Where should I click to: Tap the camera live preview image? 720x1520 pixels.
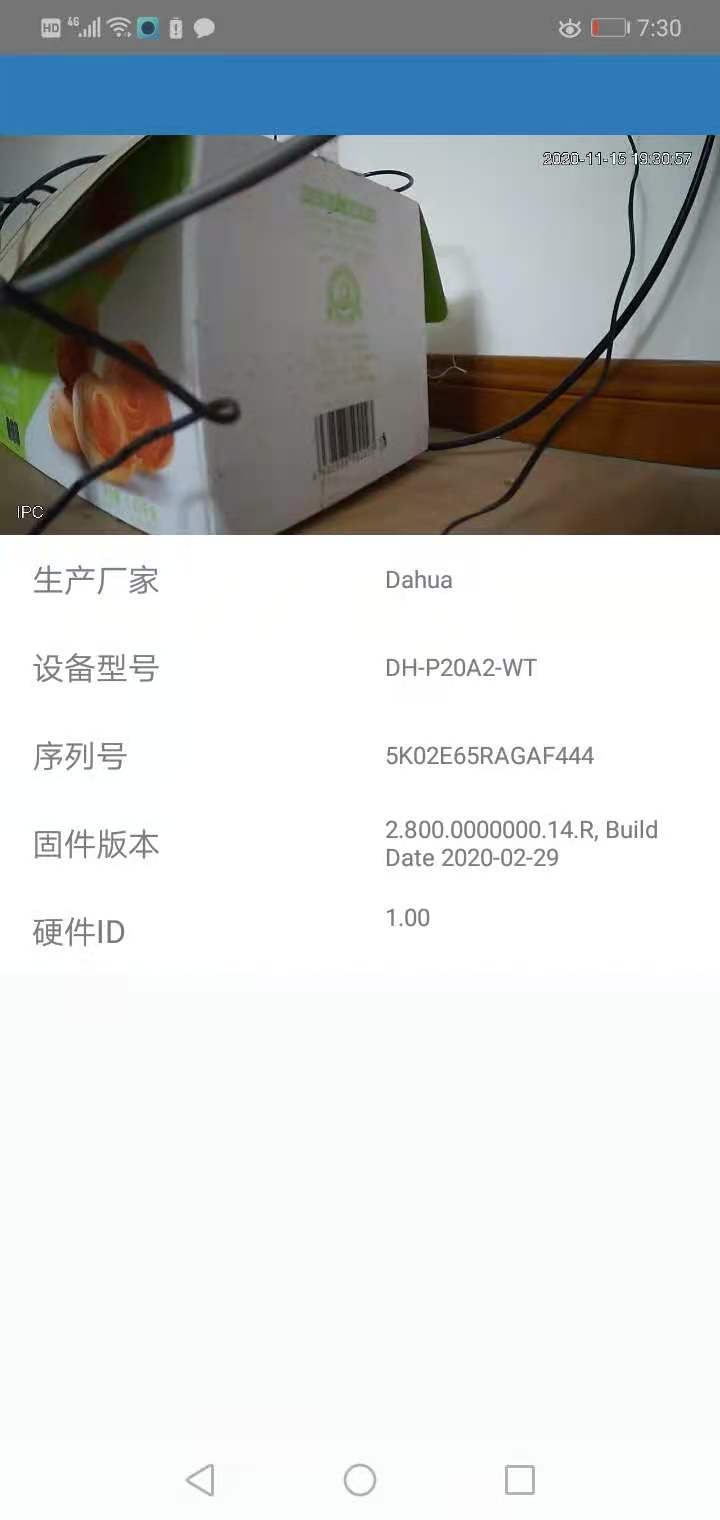tap(360, 335)
